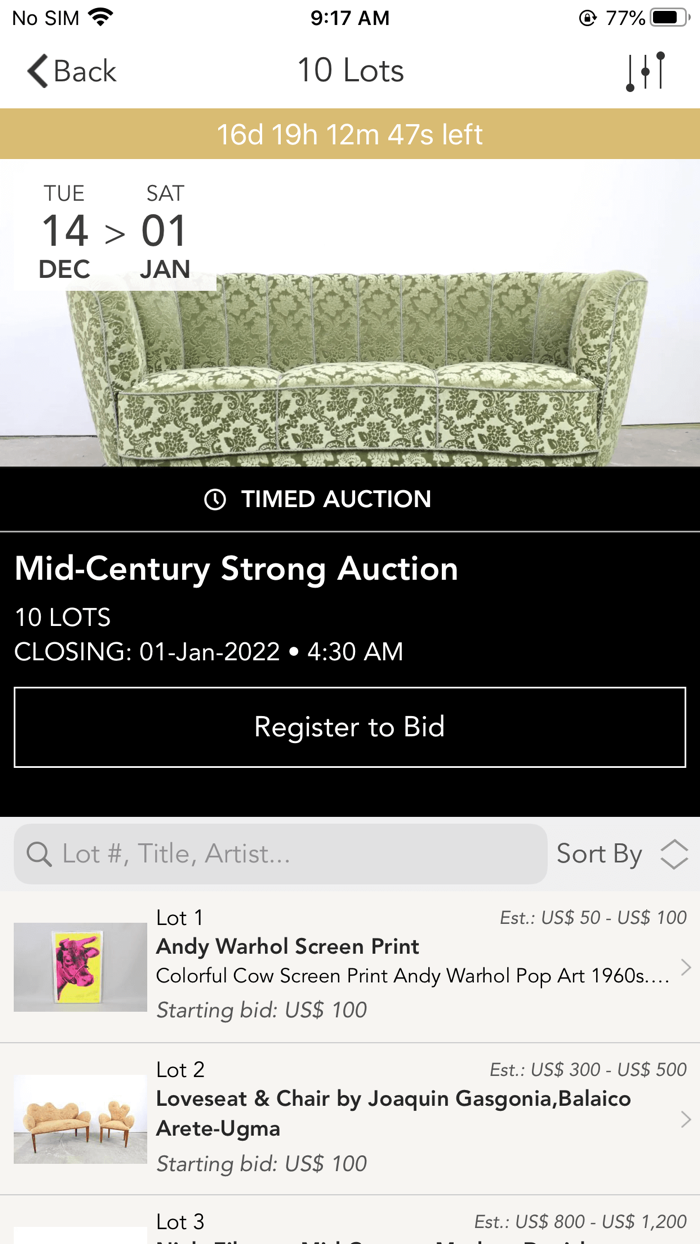The width and height of the screenshot is (700, 1244).
Task: Open the filter settings icon
Action: 645,71
